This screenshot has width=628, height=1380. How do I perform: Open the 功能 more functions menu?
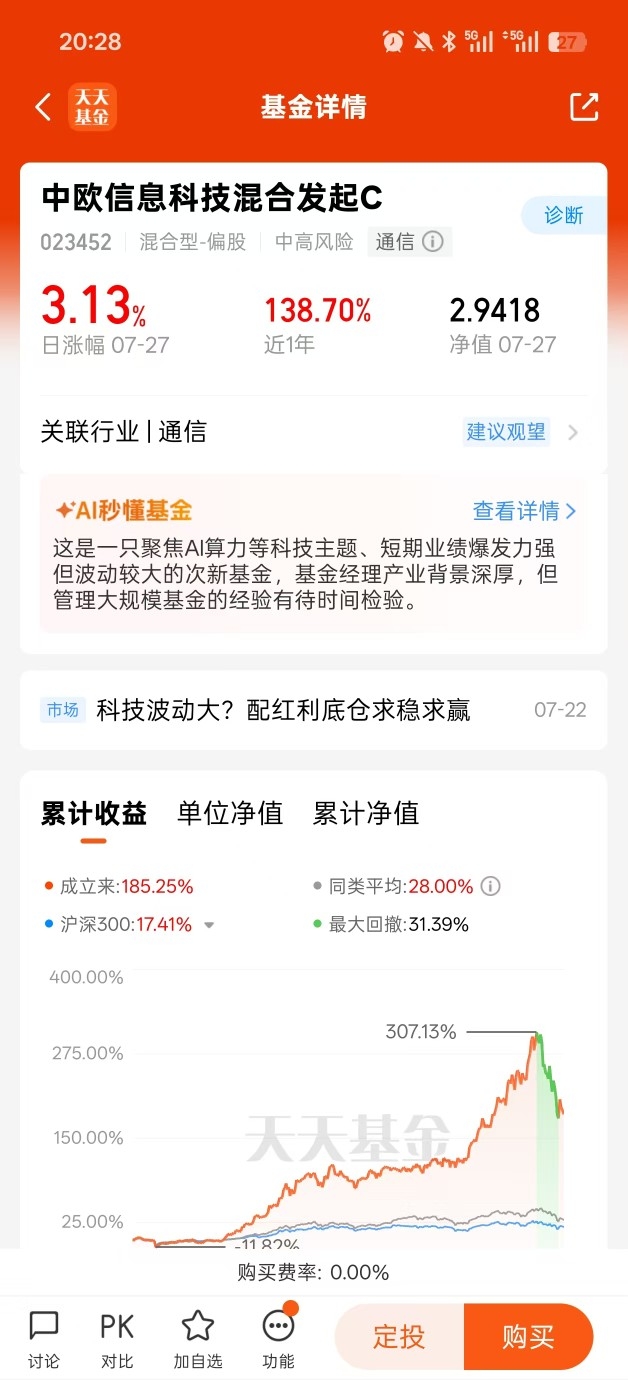coord(278,1339)
